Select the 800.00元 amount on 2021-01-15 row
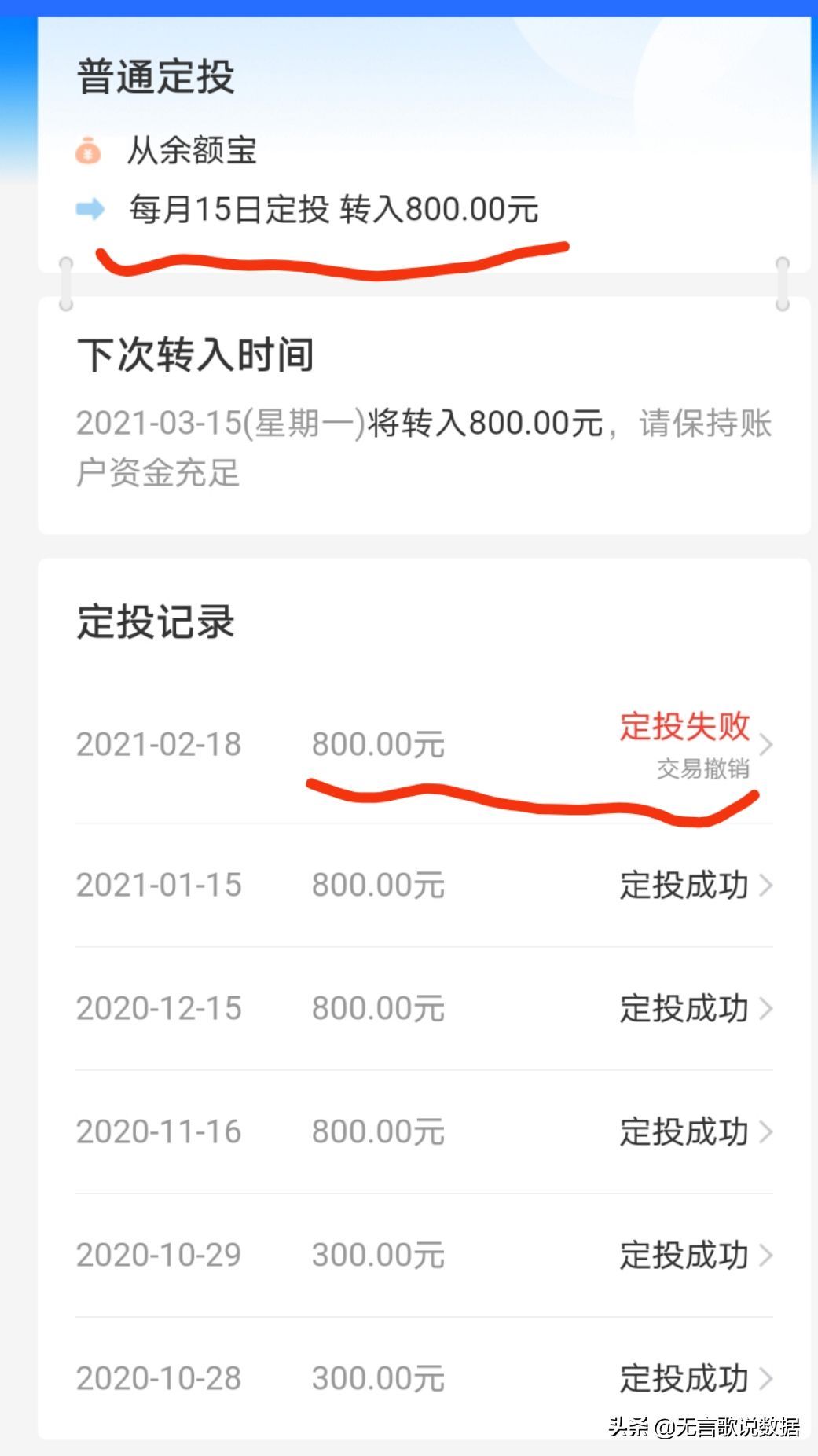Image resolution: width=818 pixels, height=1456 pixels. coord(380,886)
